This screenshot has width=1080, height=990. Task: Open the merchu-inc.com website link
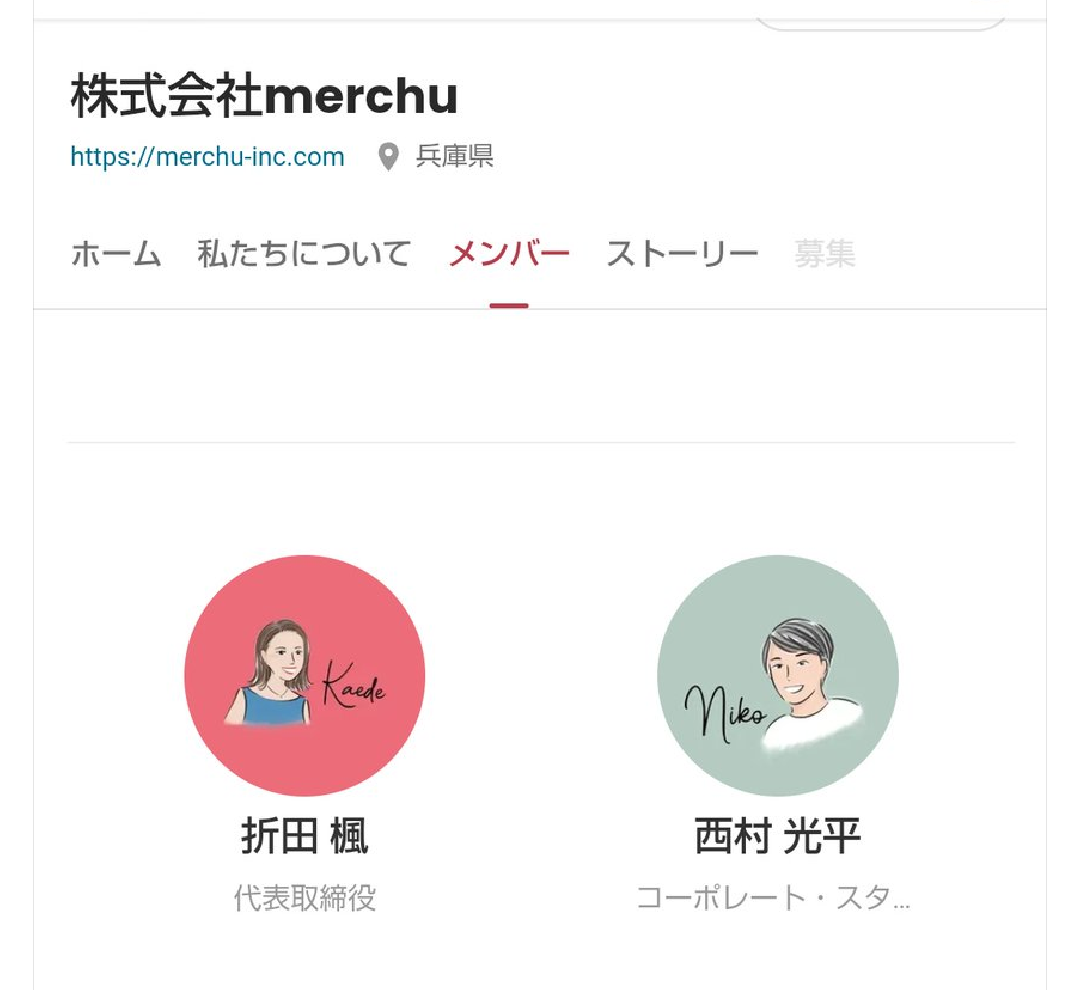(207, 157)
